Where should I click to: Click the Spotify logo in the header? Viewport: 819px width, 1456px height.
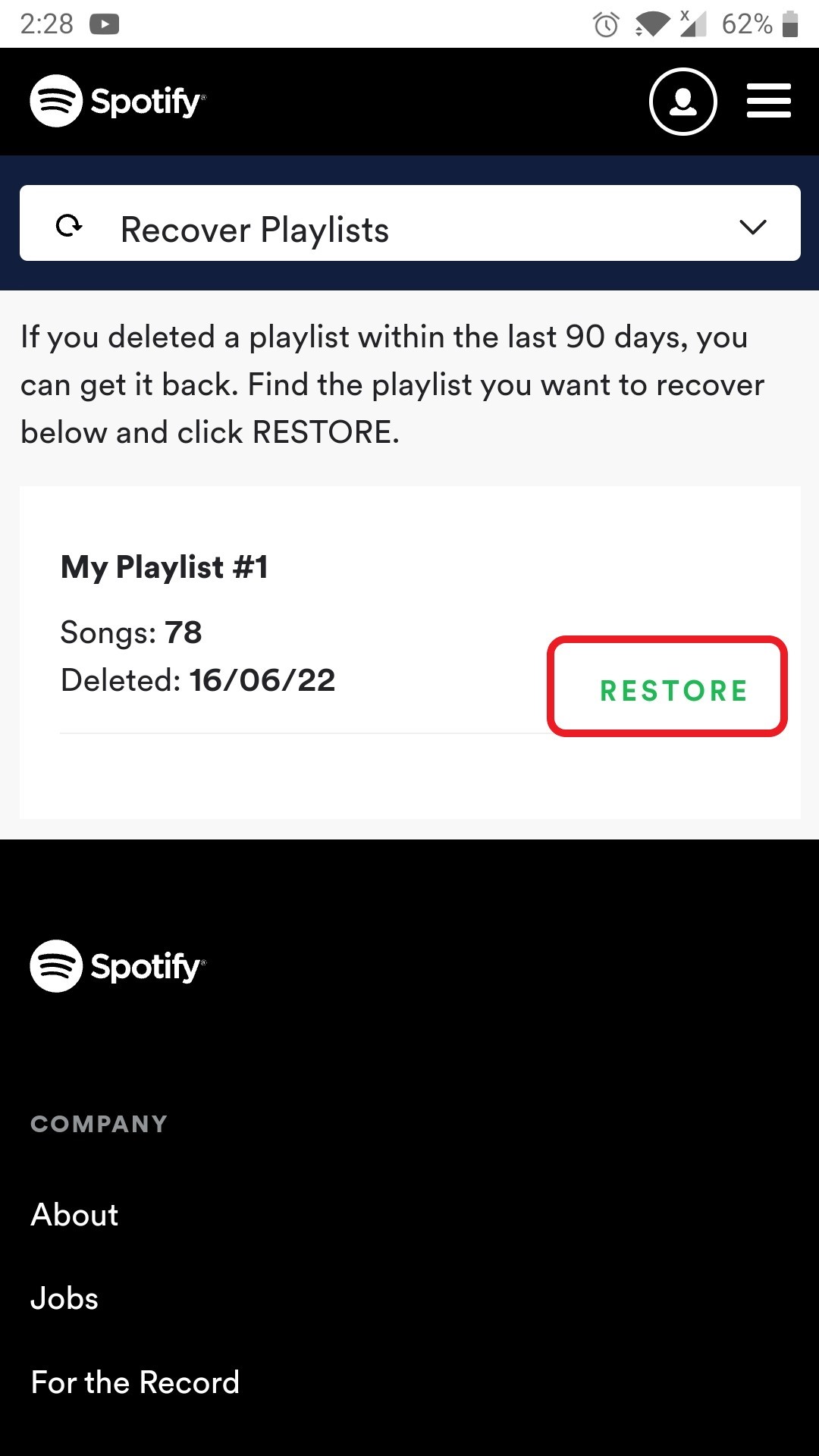(118, 101)
